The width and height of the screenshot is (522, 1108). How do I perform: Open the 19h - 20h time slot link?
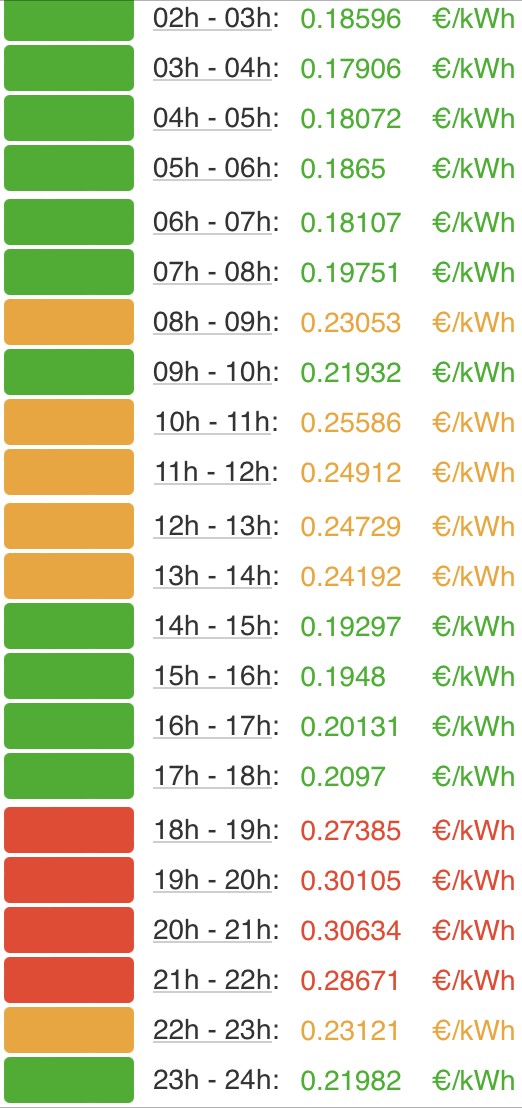[213, 880]
